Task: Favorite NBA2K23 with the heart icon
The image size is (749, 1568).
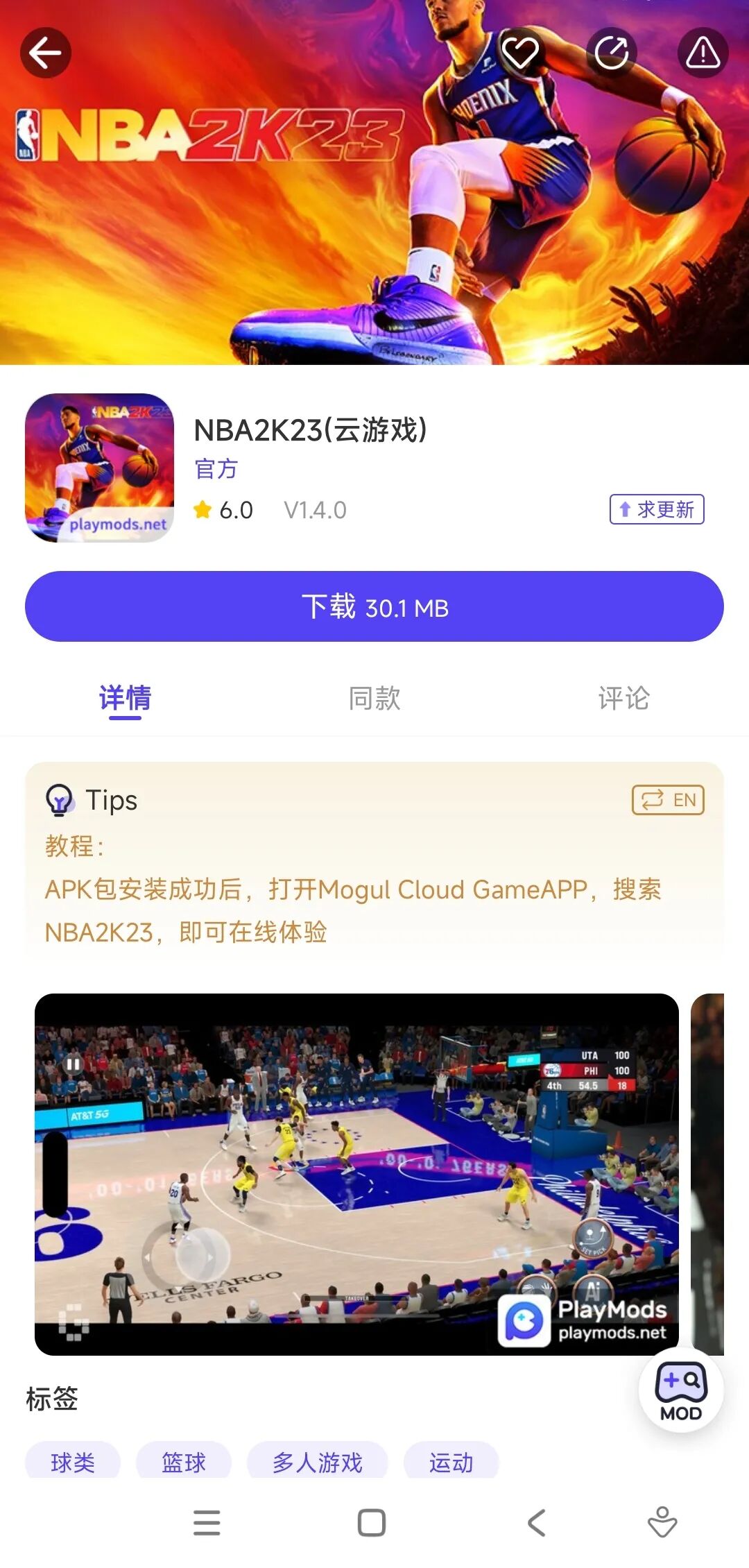Action: pos(520,53)
